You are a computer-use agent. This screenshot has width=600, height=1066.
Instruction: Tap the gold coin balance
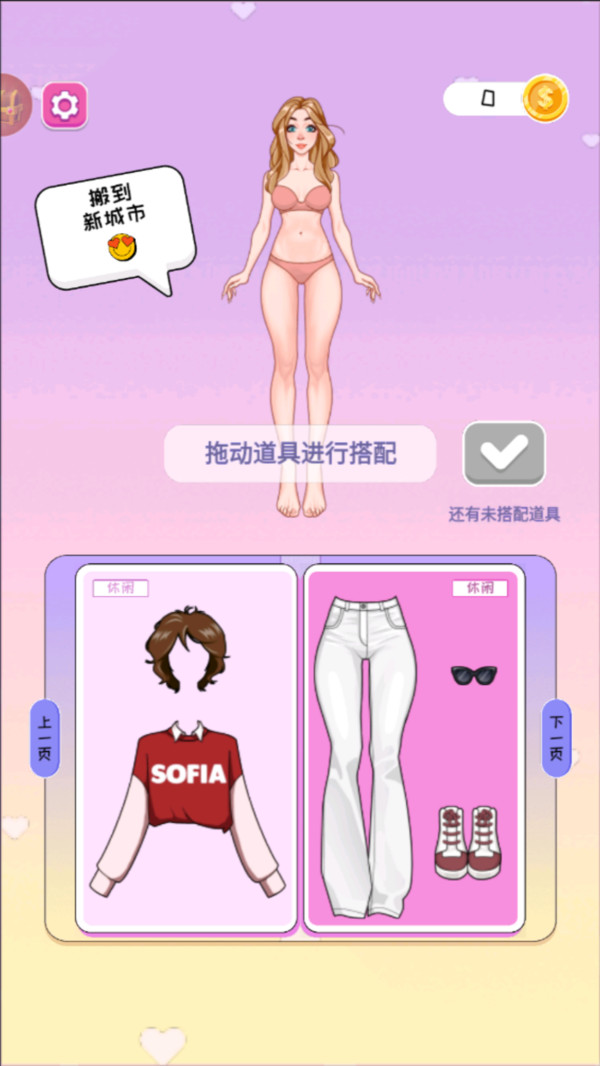544,98
